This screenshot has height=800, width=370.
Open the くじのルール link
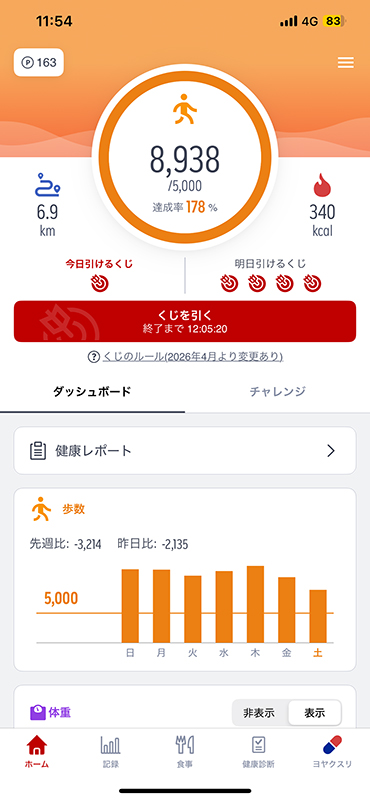(x=185, y=357)
